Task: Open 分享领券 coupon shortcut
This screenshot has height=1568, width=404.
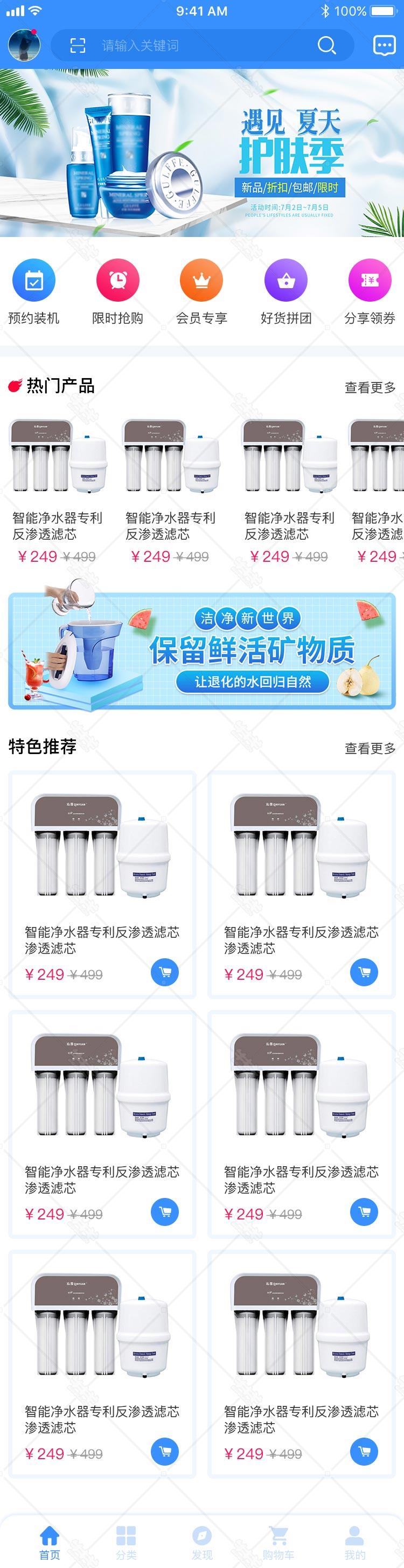Action: 370,291
